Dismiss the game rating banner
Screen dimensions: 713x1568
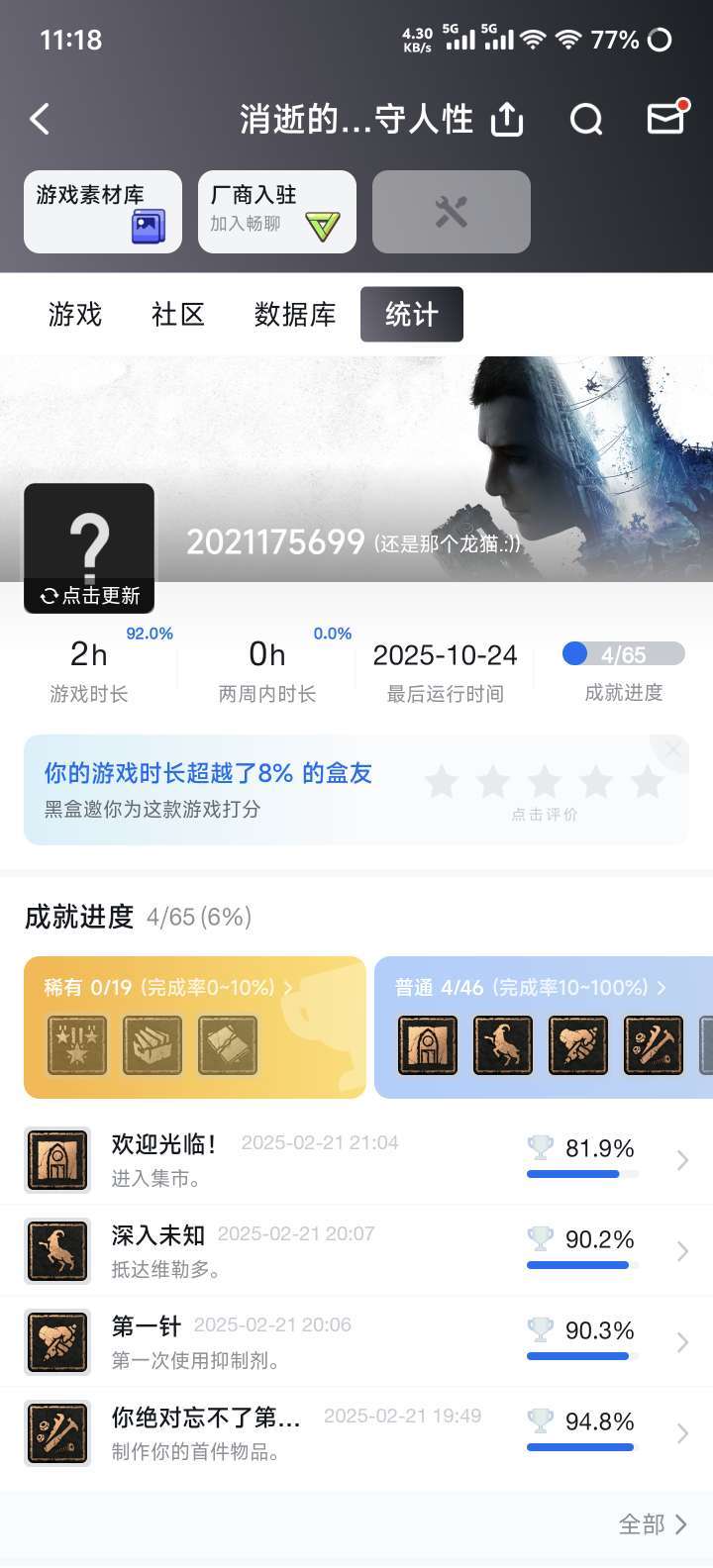673,750
